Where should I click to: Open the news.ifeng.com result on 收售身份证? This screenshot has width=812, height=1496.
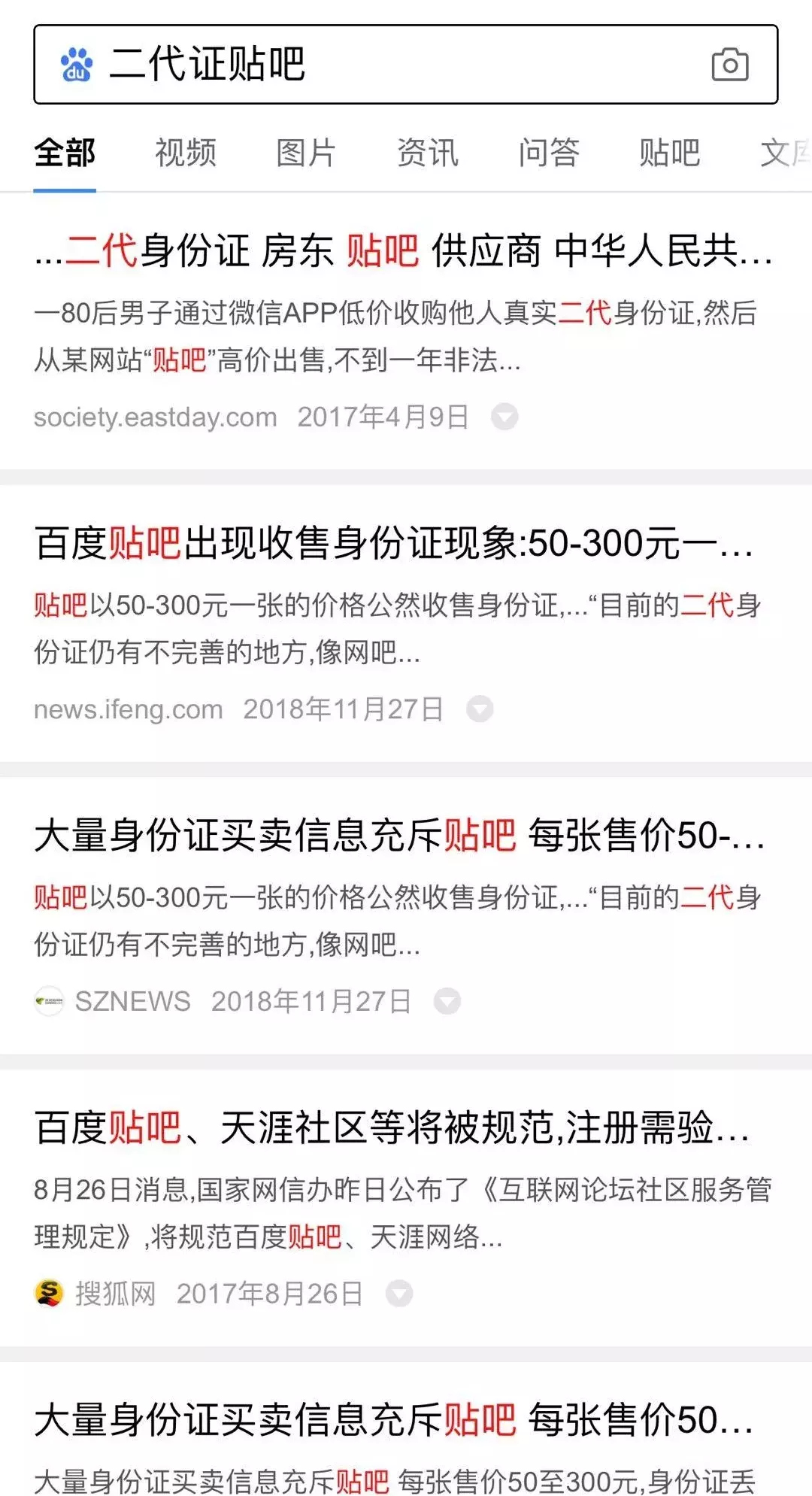pos(394,543)
